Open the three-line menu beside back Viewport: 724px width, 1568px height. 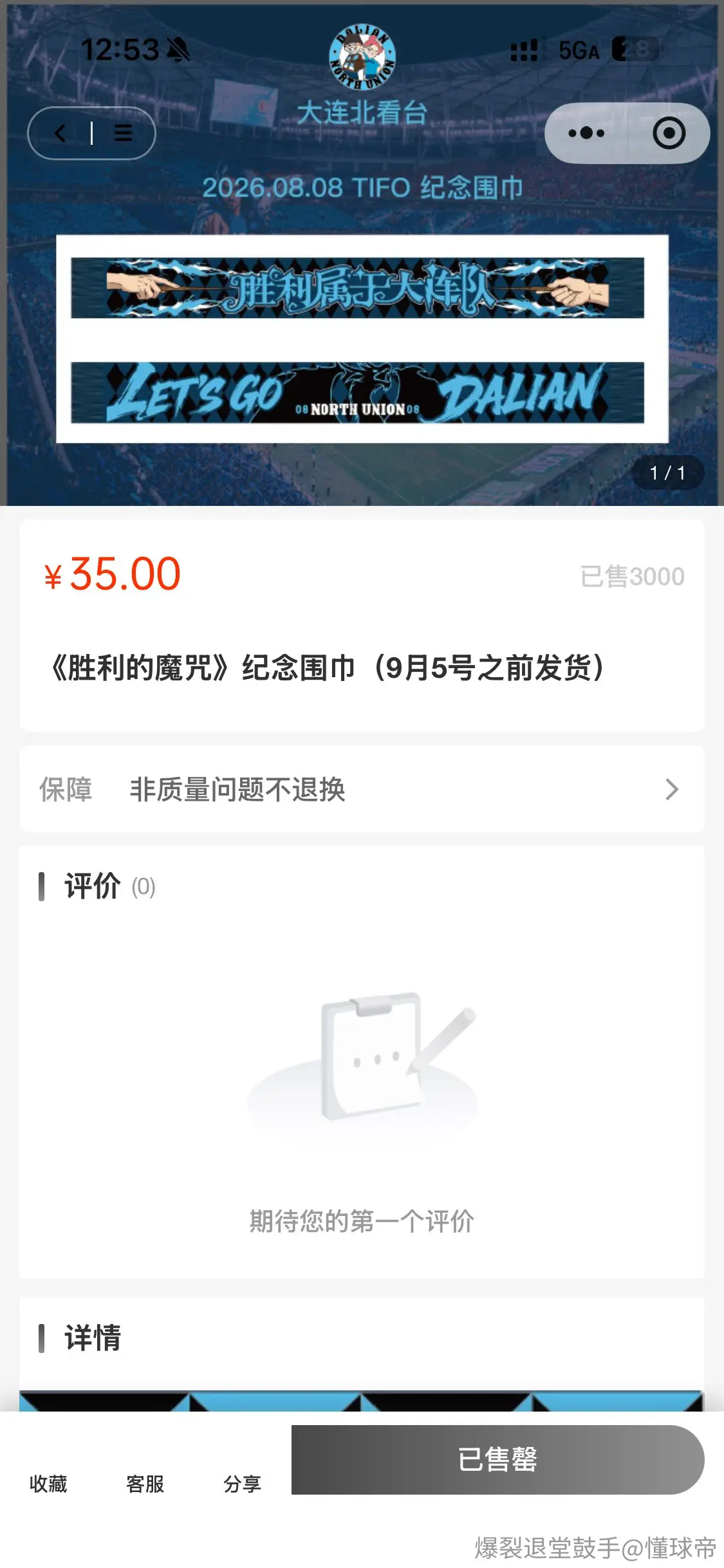[x=123, y=133]
